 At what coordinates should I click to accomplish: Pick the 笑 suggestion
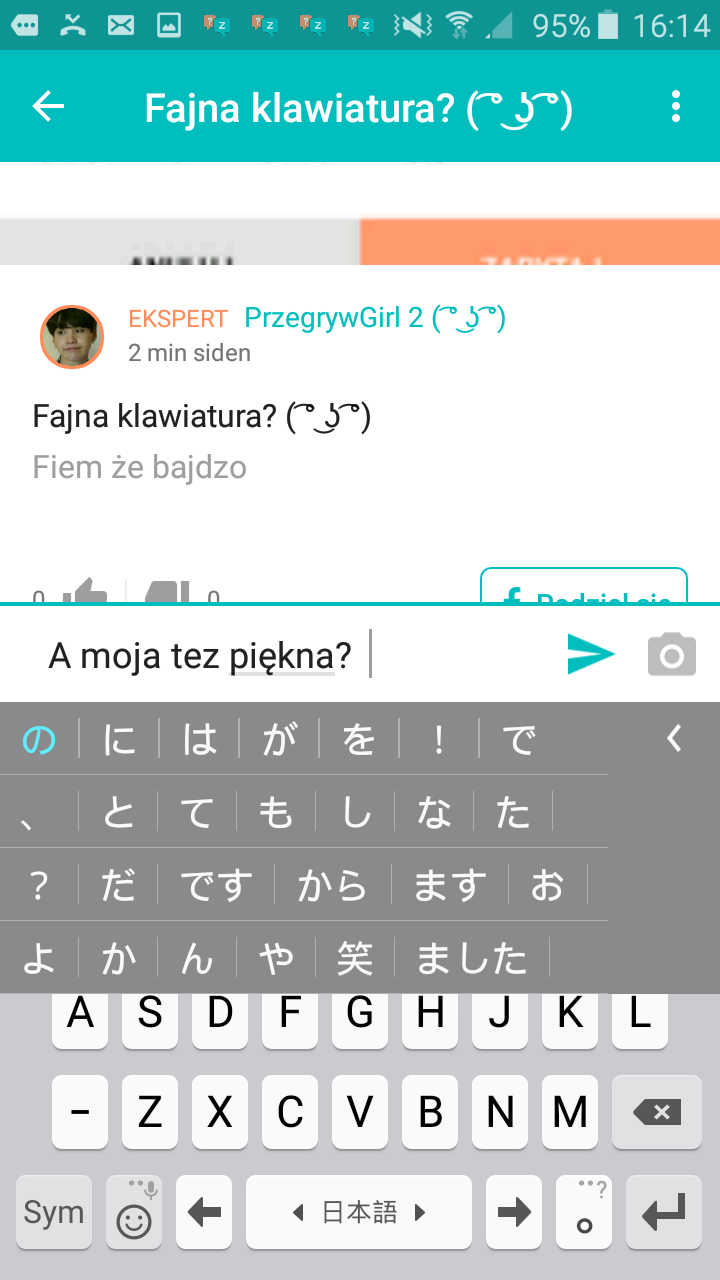coord(354,959)
